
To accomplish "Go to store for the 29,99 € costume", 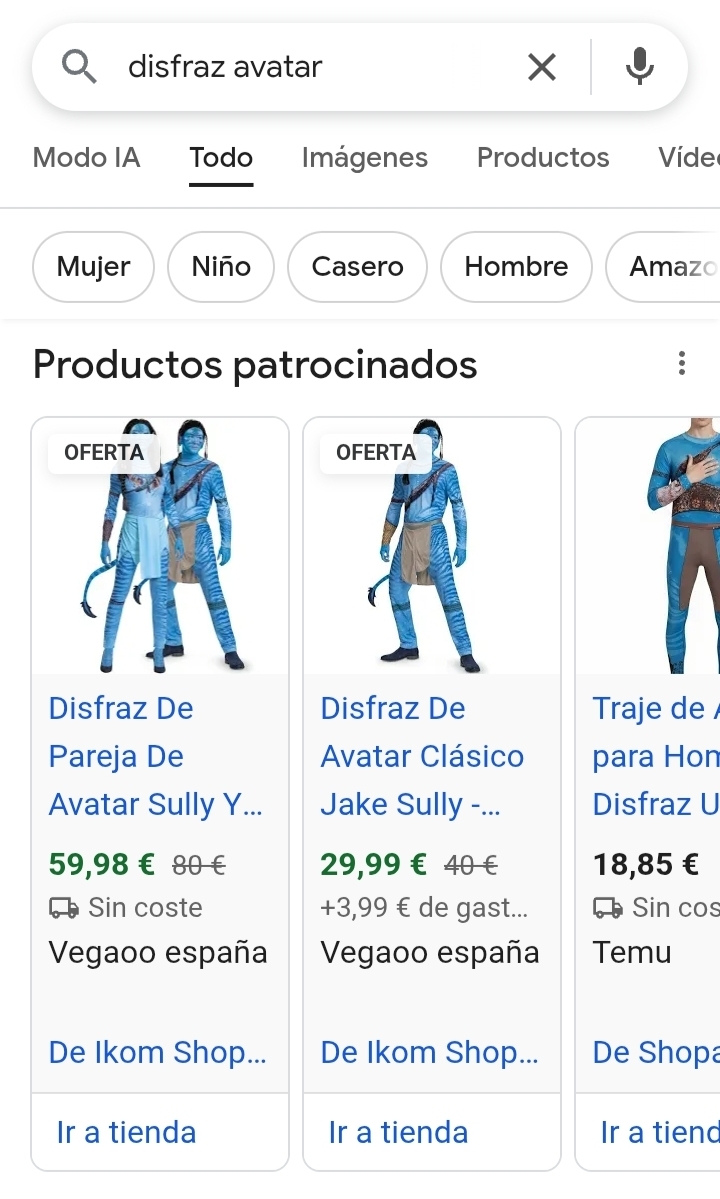I will point(399,1132).
